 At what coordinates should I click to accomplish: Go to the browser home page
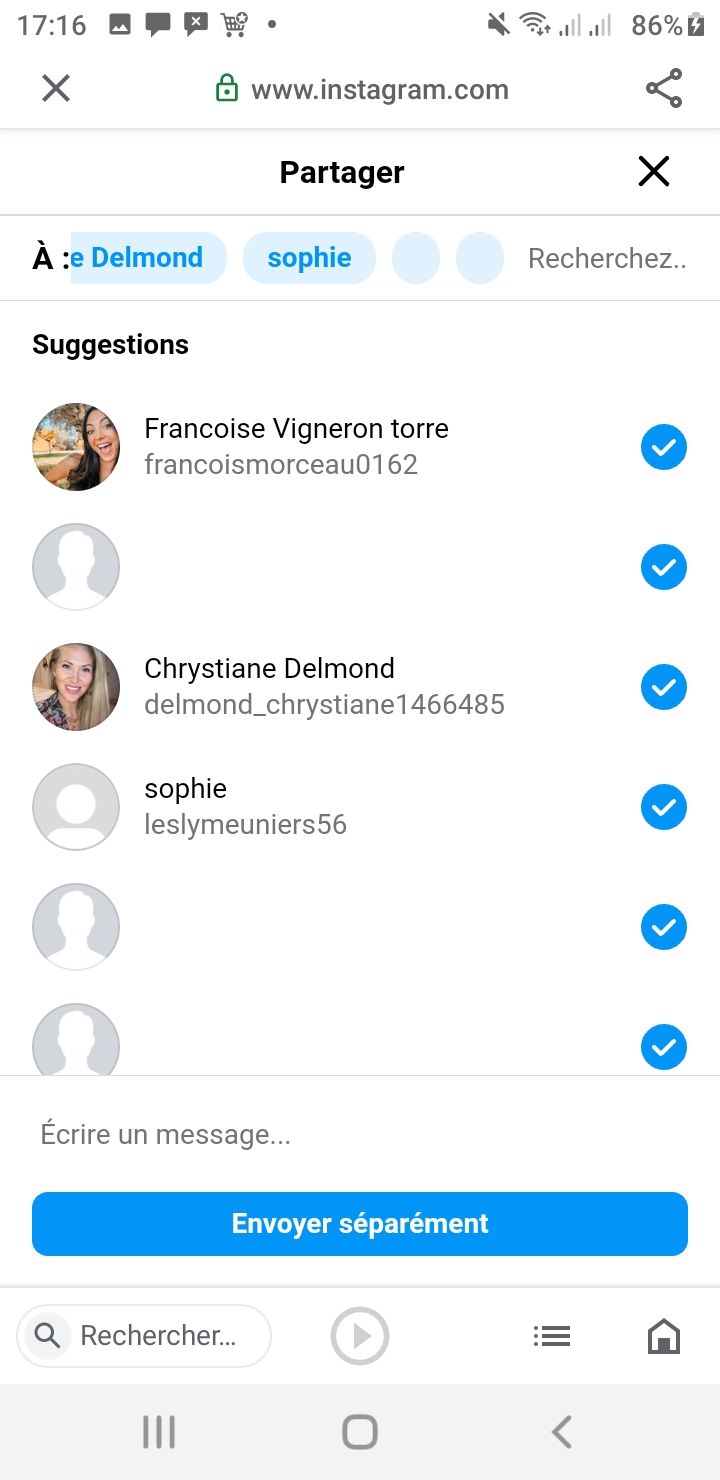click(664, 1336)
